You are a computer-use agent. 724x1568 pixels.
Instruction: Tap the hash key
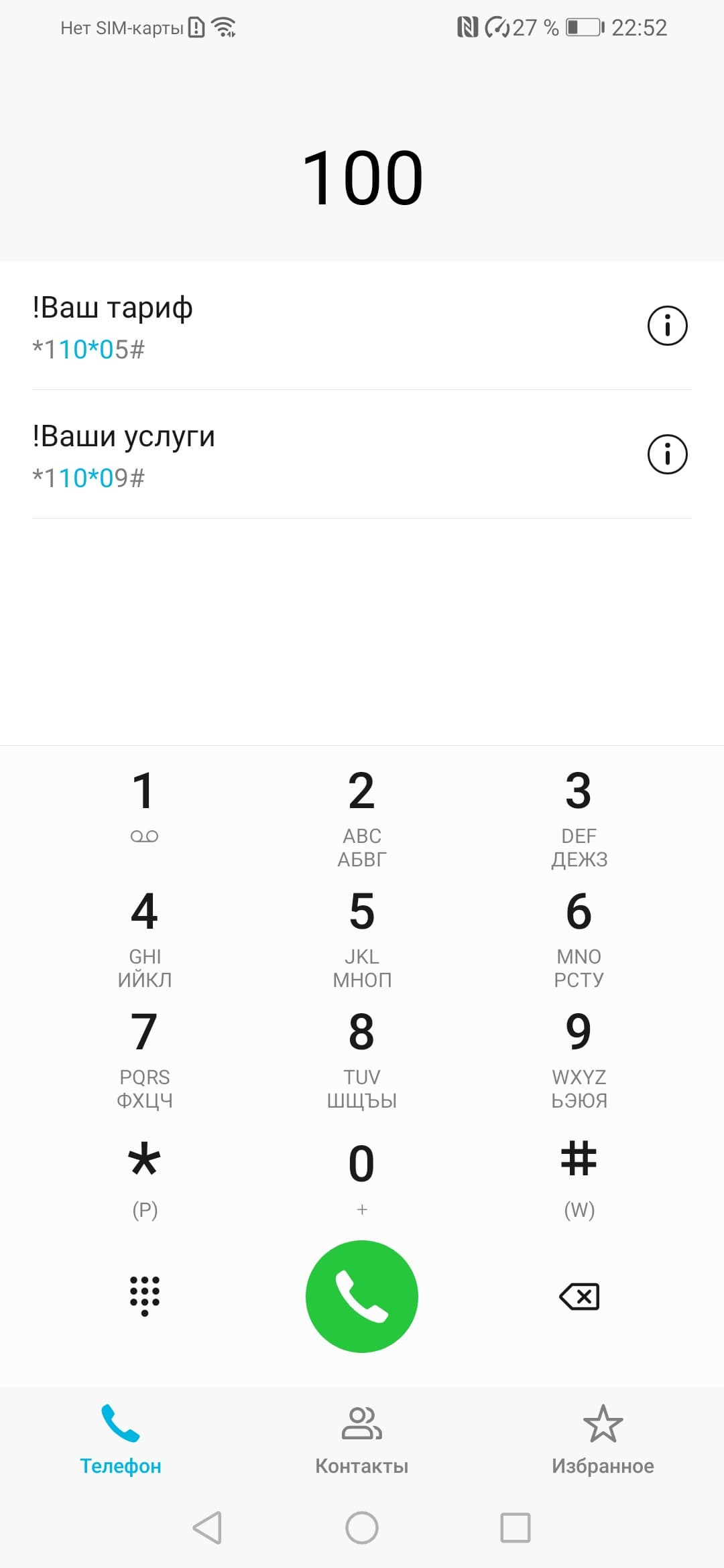pos(579,1179)
